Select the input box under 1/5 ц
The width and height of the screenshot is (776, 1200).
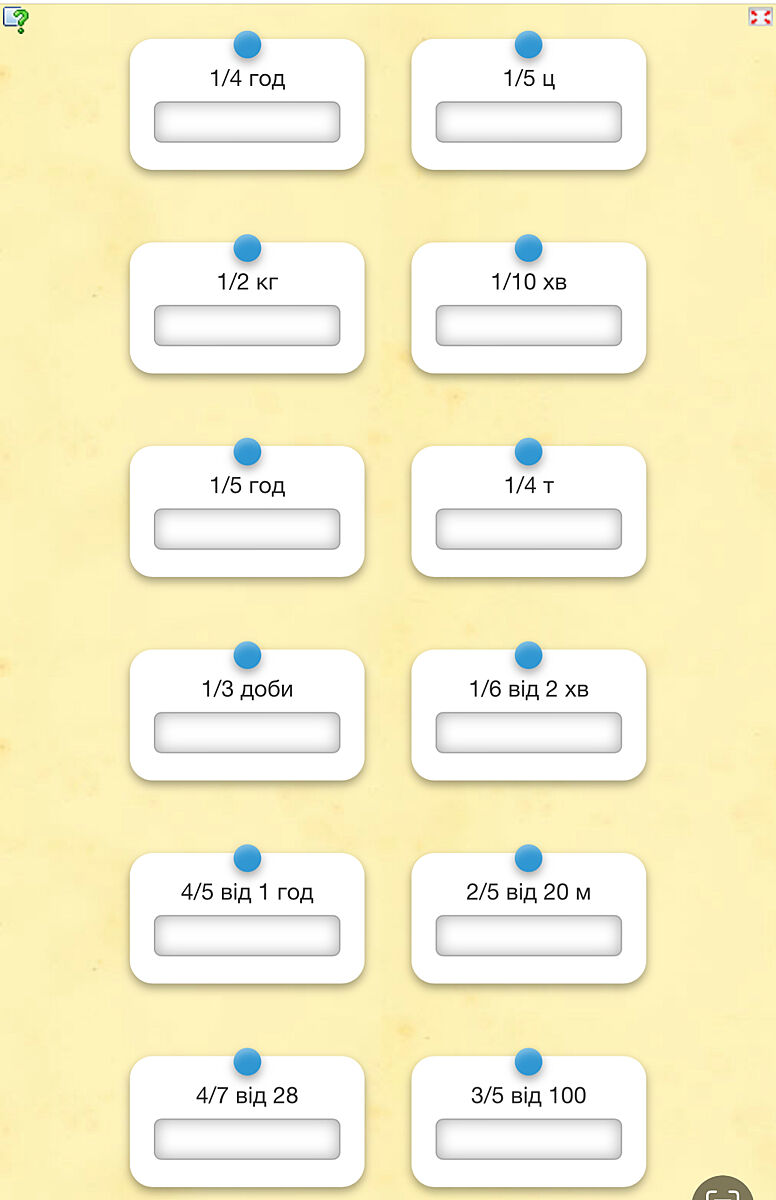coord(528,122)
